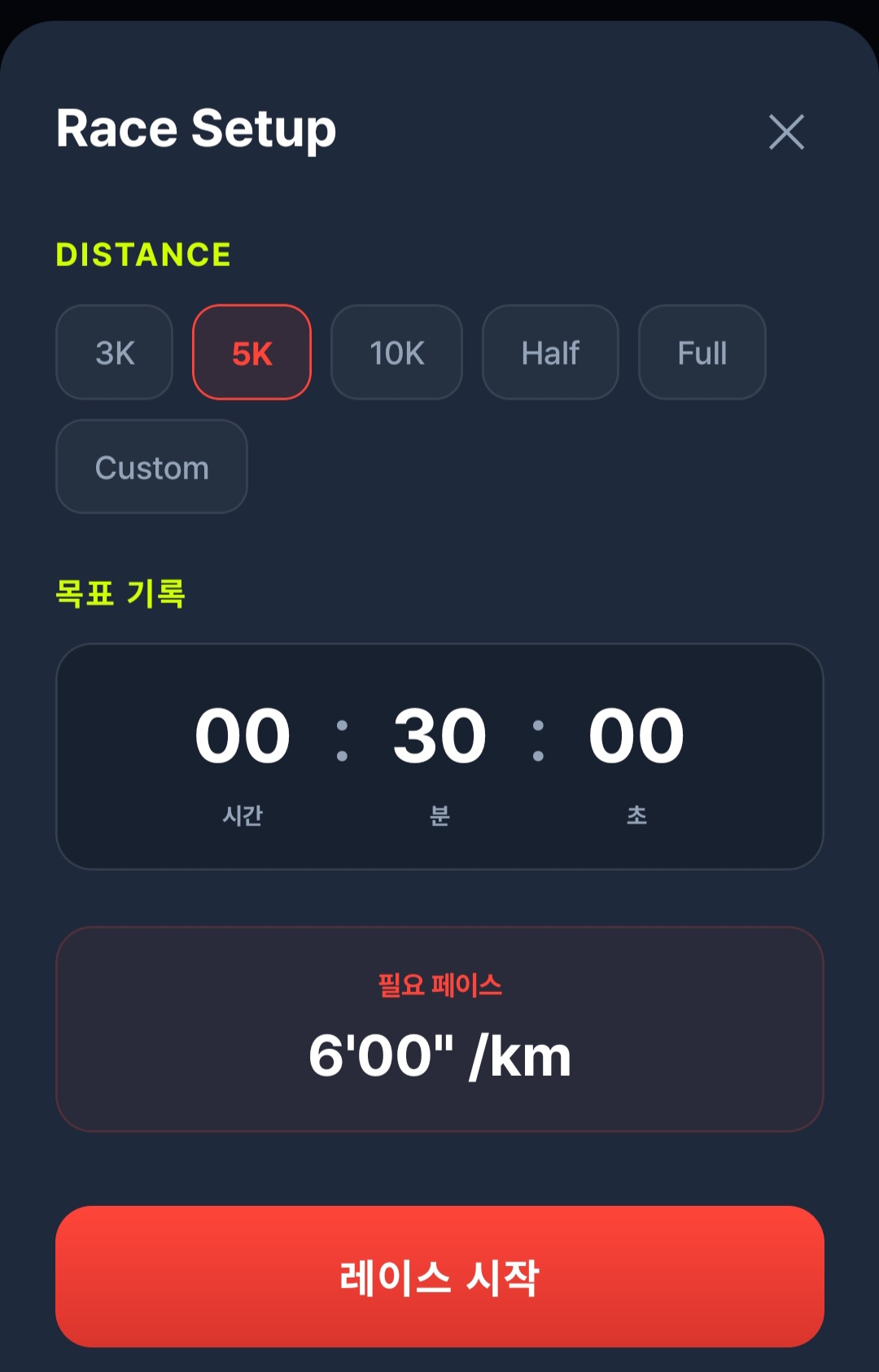879x1372 pixels.
Task: Choose the 5K distance option
Action: 251,352
